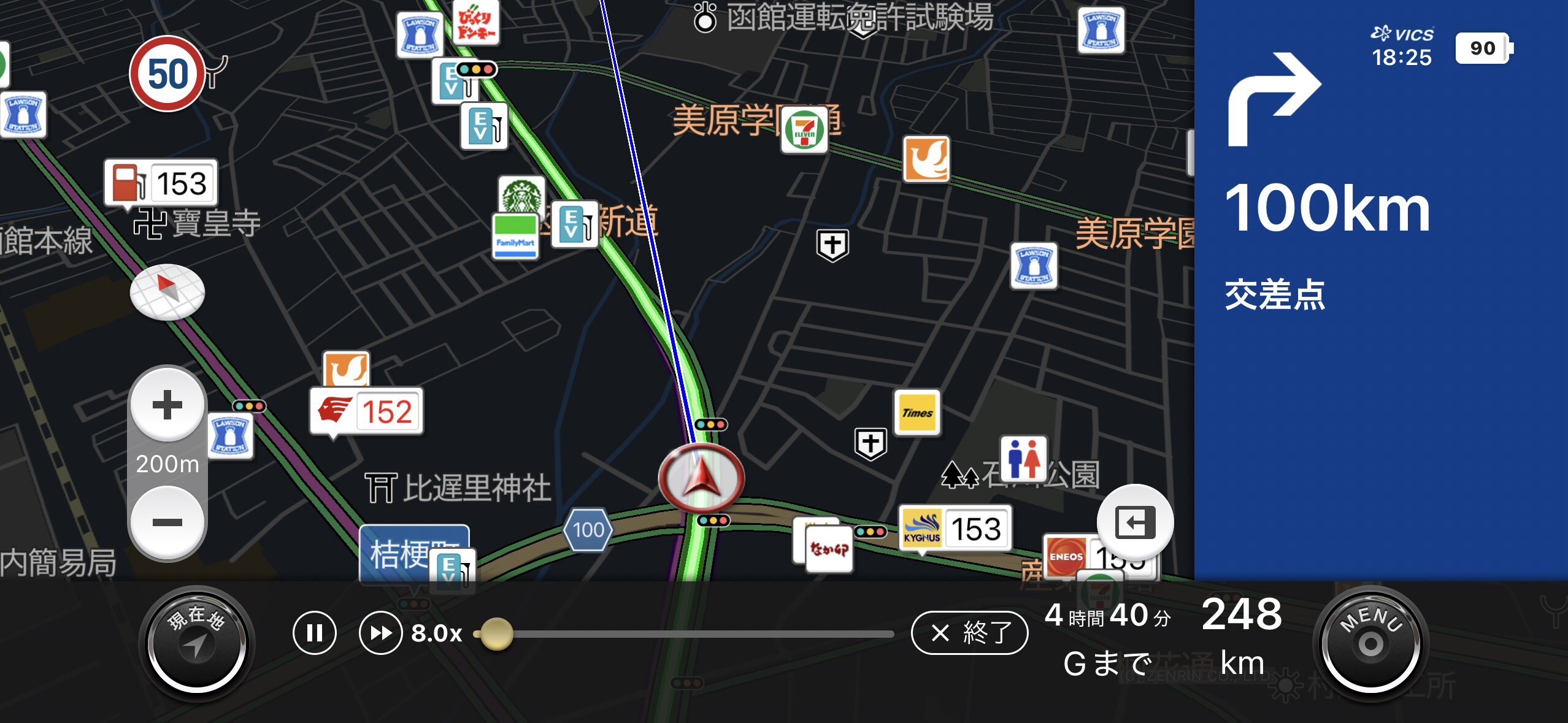
Task: Zoom in with the plus button
Action: (167, 405)
